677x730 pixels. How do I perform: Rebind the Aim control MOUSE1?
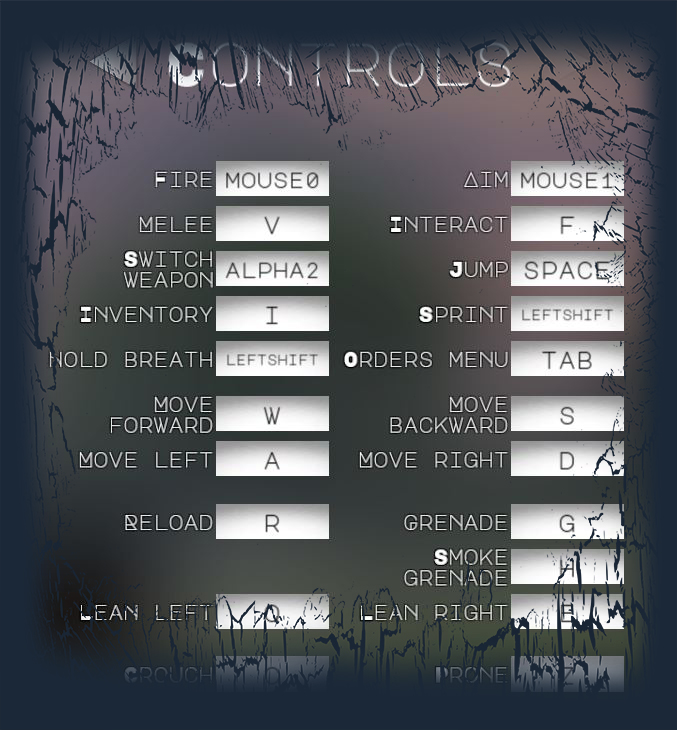tap(567, 180)
